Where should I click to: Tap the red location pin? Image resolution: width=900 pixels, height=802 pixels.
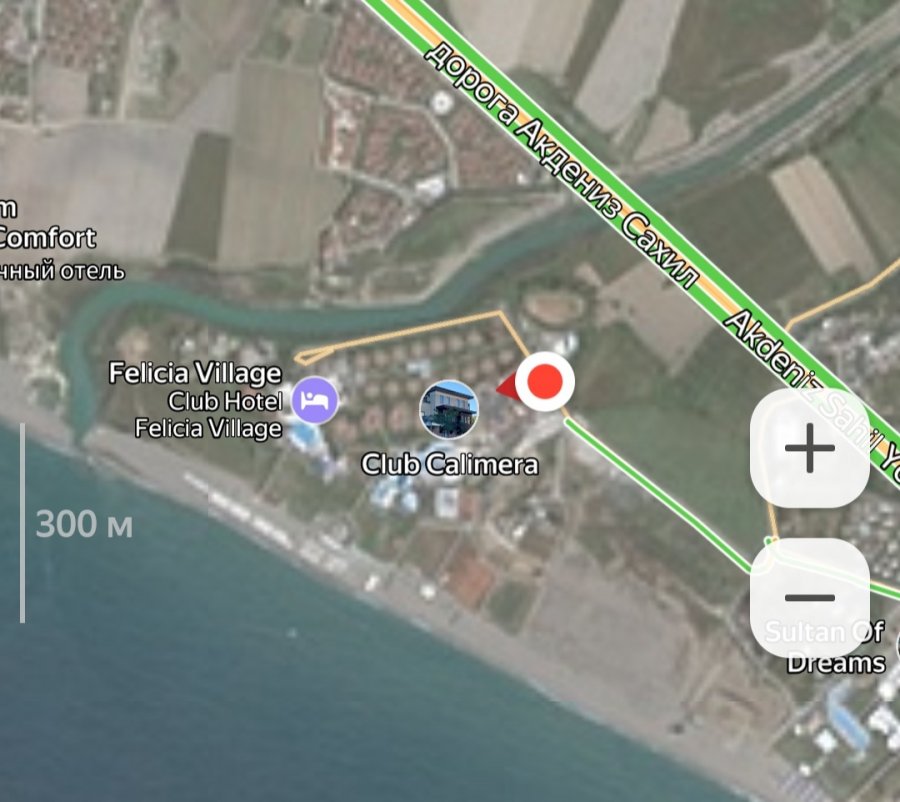click(545, 382)
